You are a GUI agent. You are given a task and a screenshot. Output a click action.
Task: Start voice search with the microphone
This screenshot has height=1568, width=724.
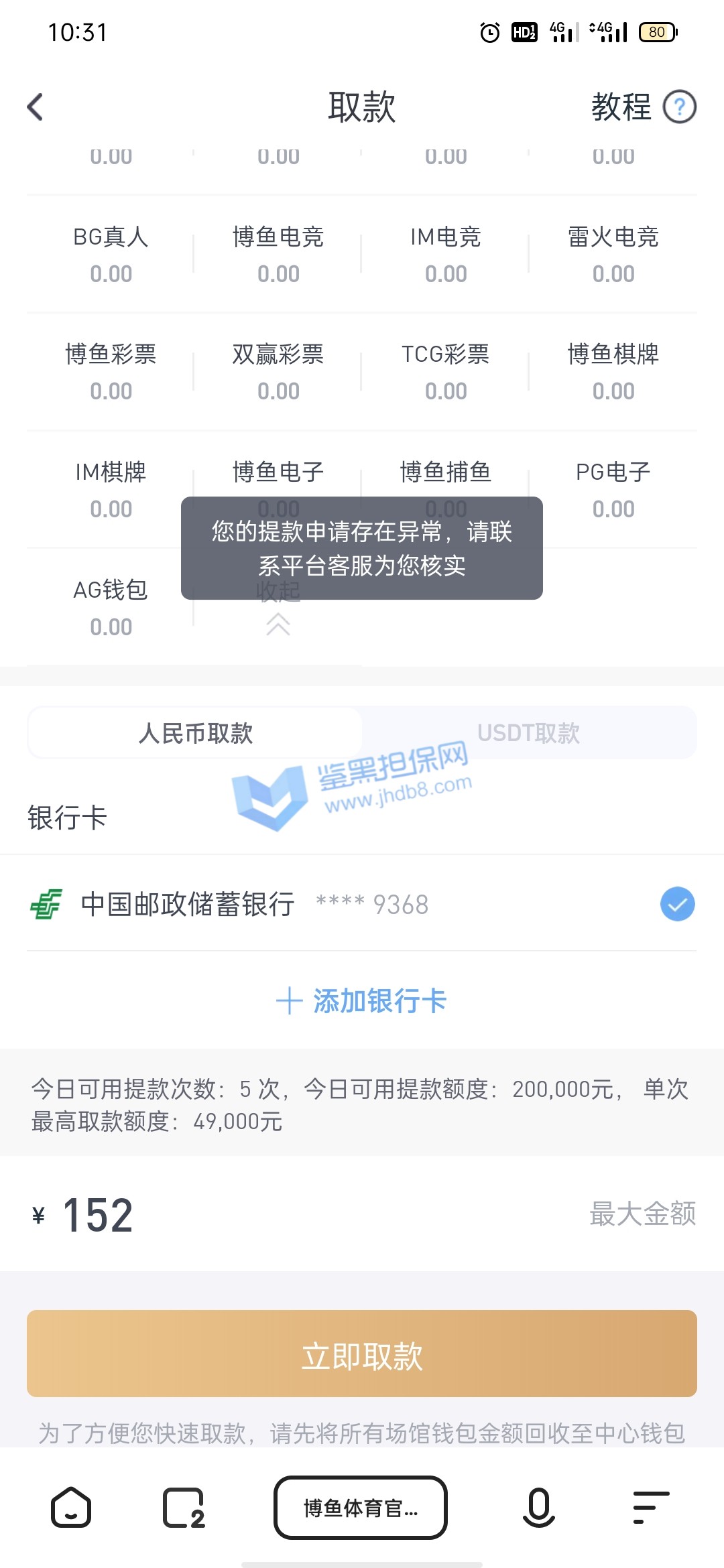coord(538,1508)
